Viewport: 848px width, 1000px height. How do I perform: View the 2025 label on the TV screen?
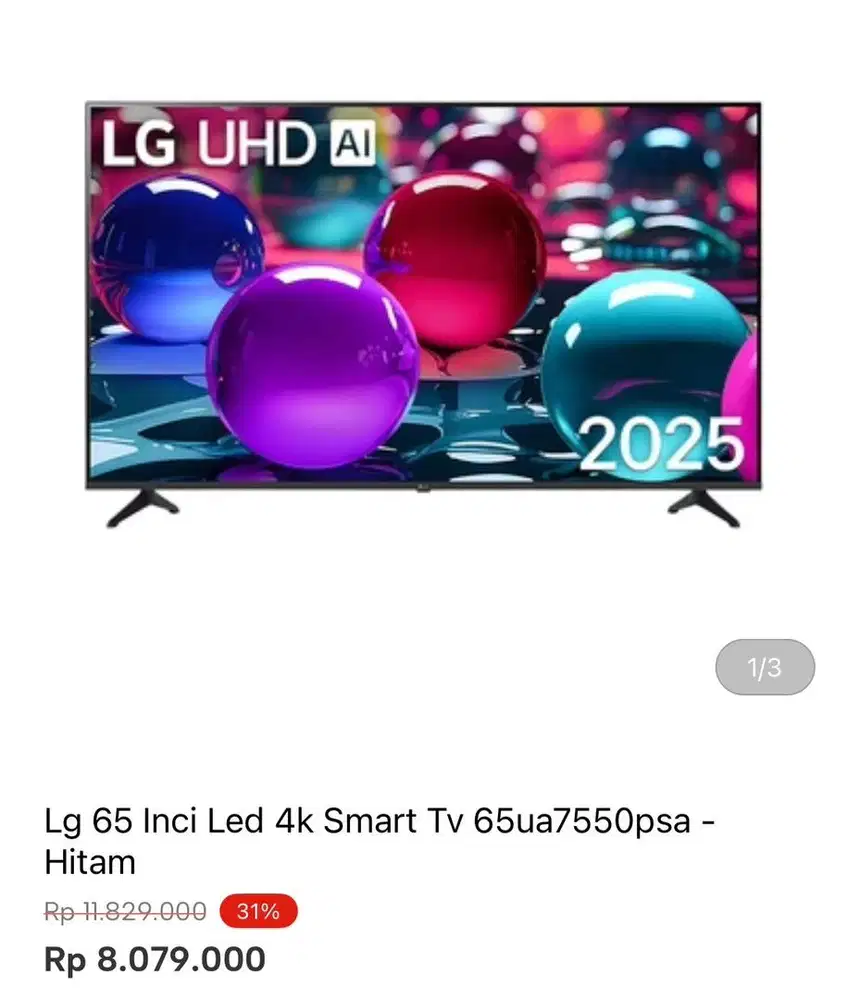point(661,441)
